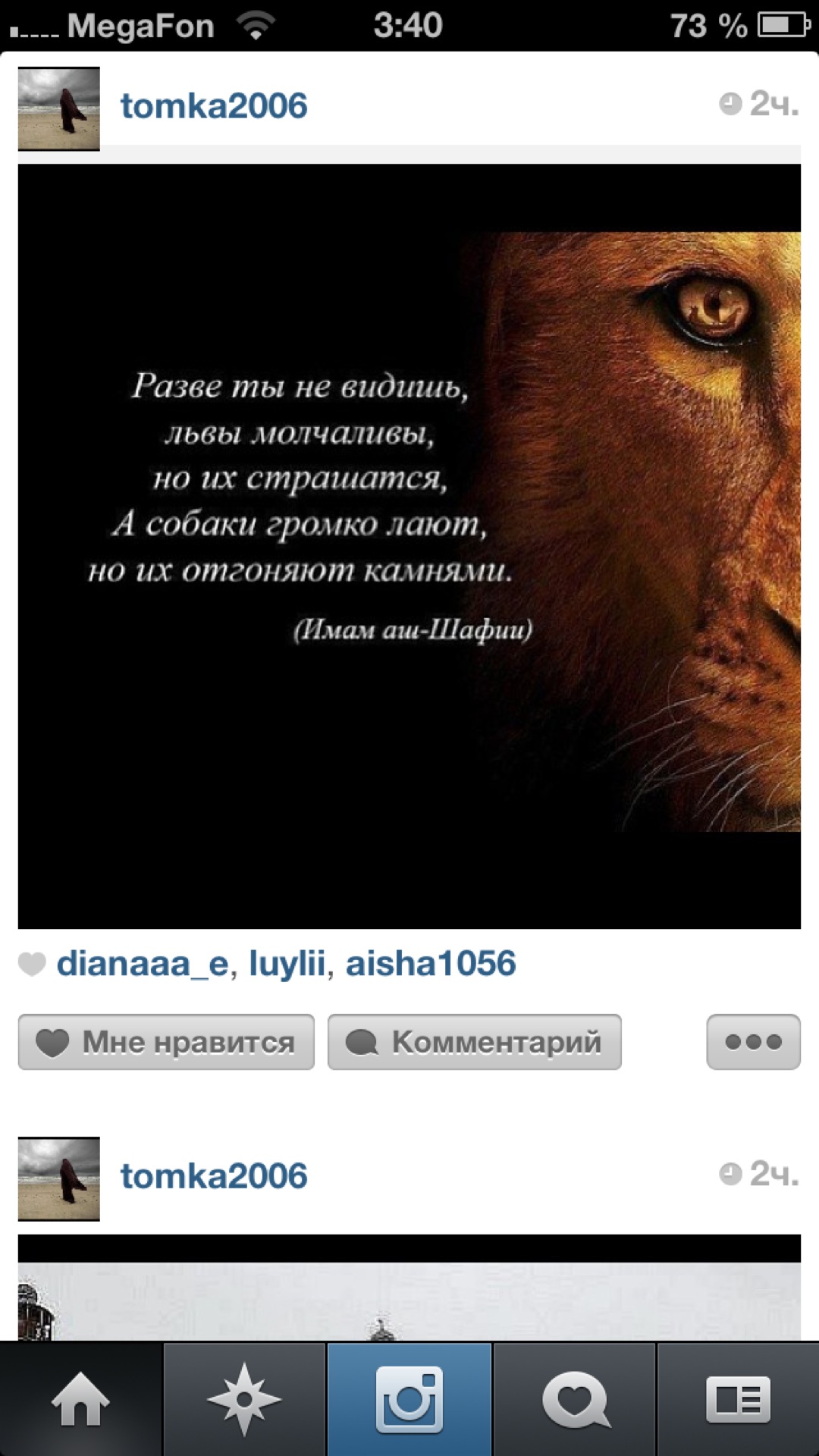Open the lion quote photo
This screenshot has height=1456, width=819.
(x=409, y=546)
